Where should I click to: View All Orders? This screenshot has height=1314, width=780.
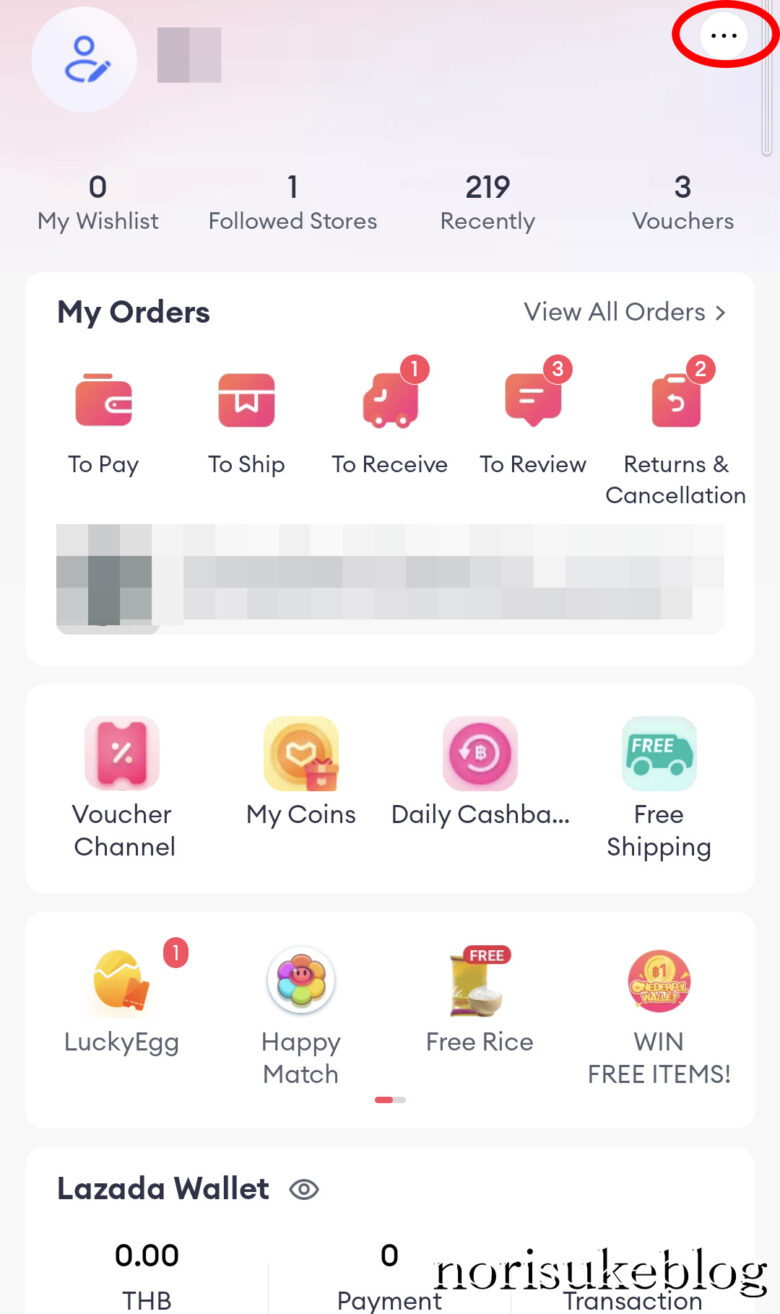click(625, 312)
